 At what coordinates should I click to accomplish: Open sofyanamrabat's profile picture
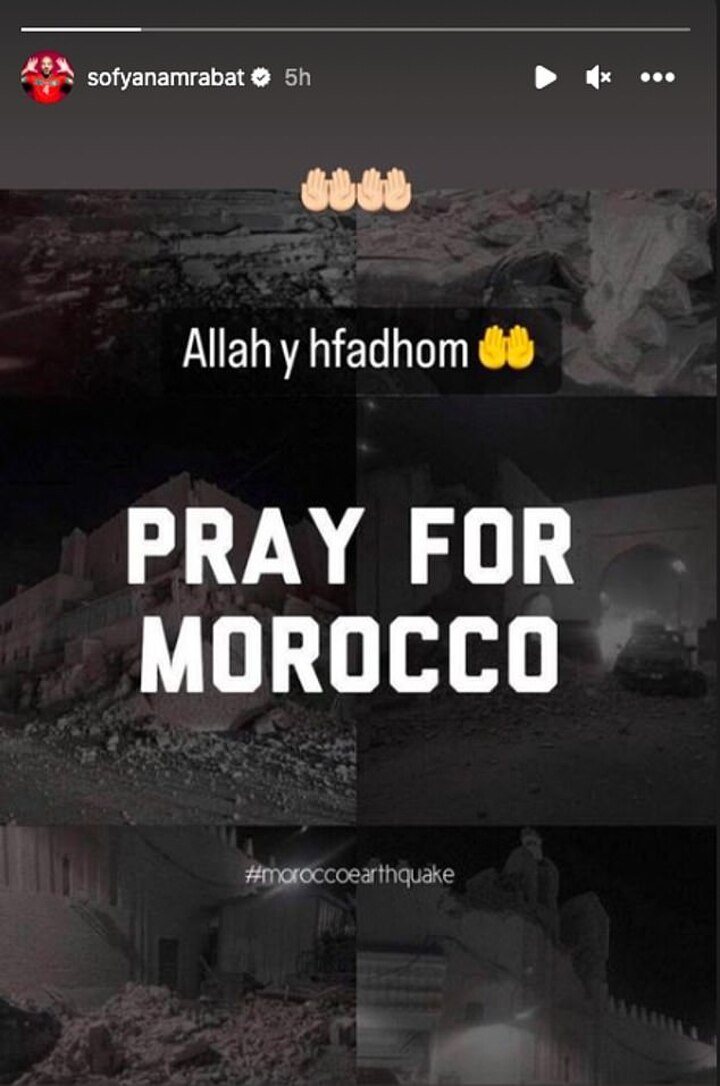pyautogui.click(x=47, y=77)
